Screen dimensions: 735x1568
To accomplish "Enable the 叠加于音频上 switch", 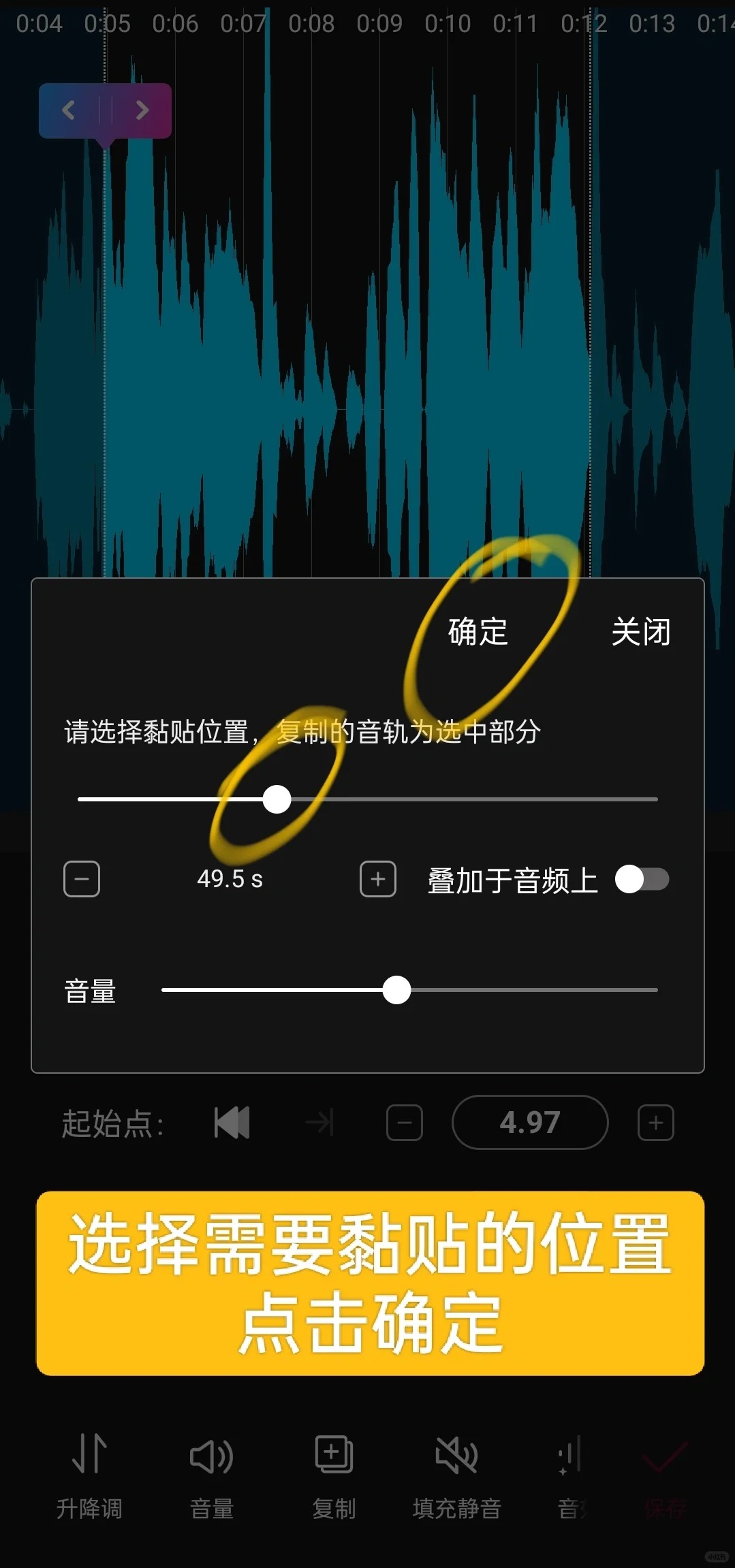I will [x=642, y=879].
